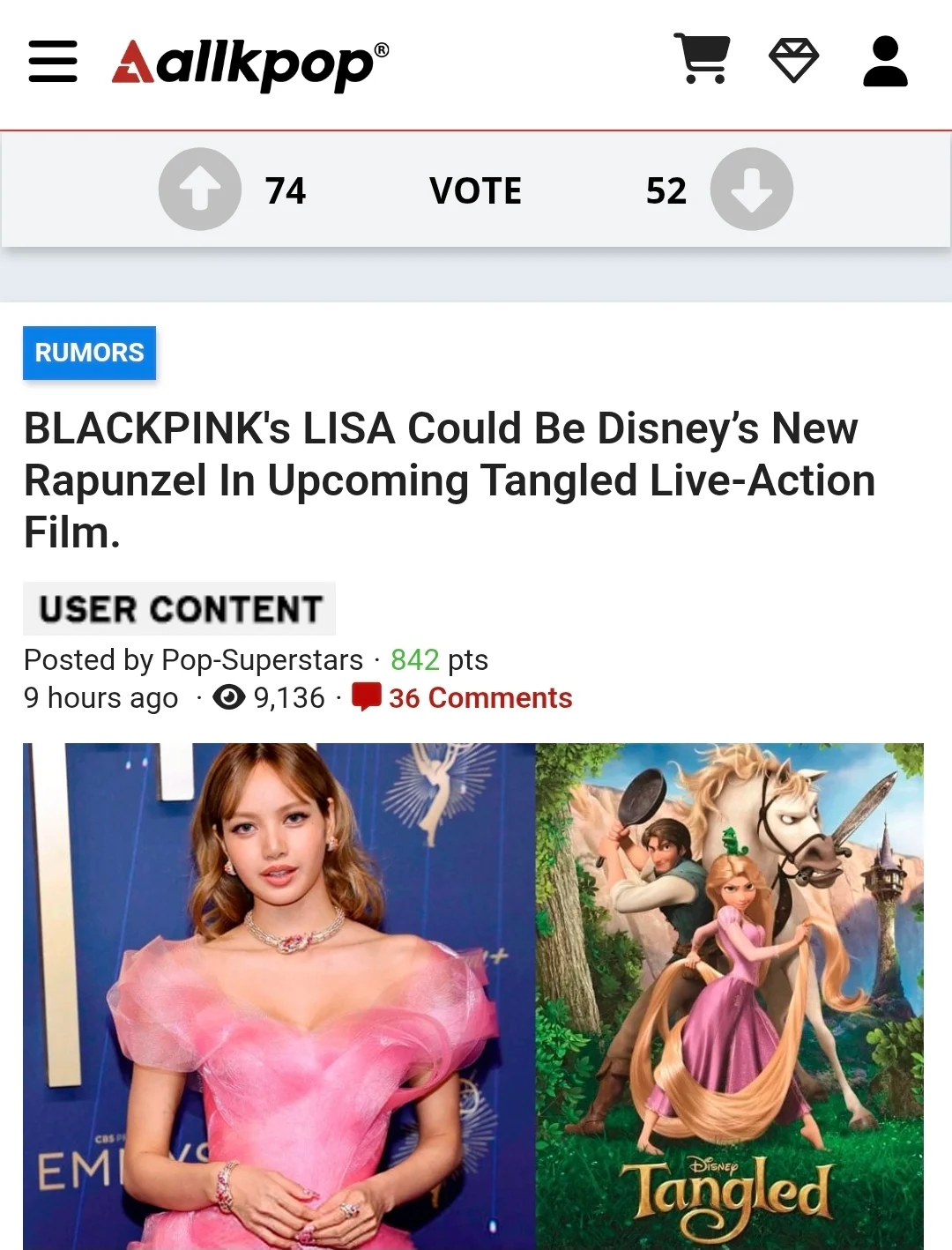This screenshot has height=1250, width=952.
Task: Open the RUMORS category tag
Action: click(x=89, y=353)
